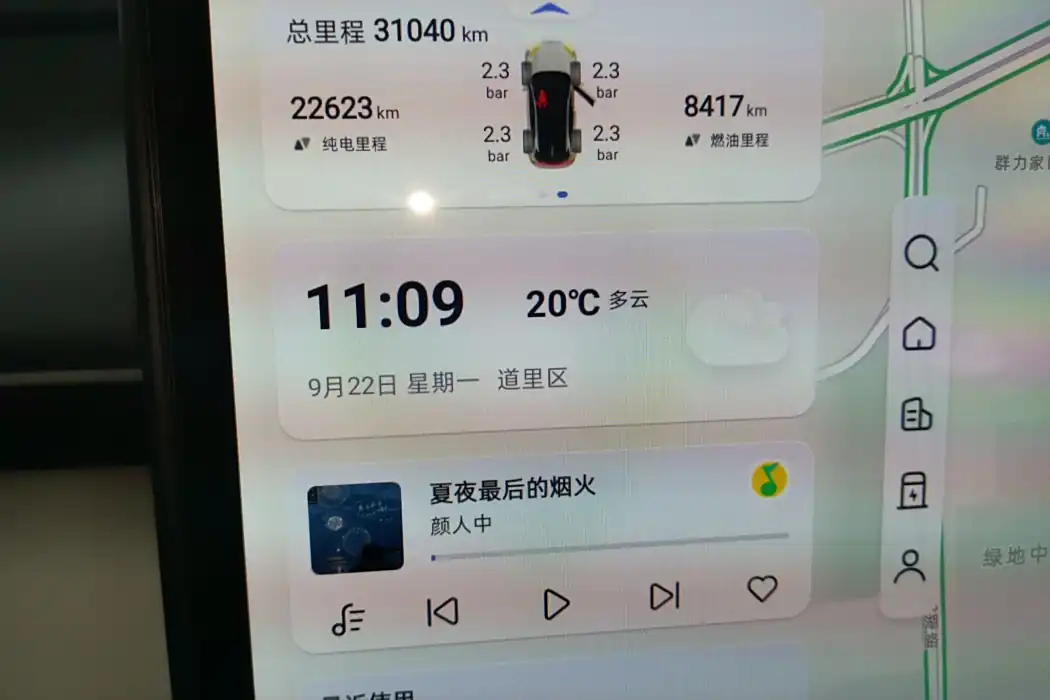Open the QQ Music app logo
This screenshot has height=700, width=1050.
tap(769, 481)
